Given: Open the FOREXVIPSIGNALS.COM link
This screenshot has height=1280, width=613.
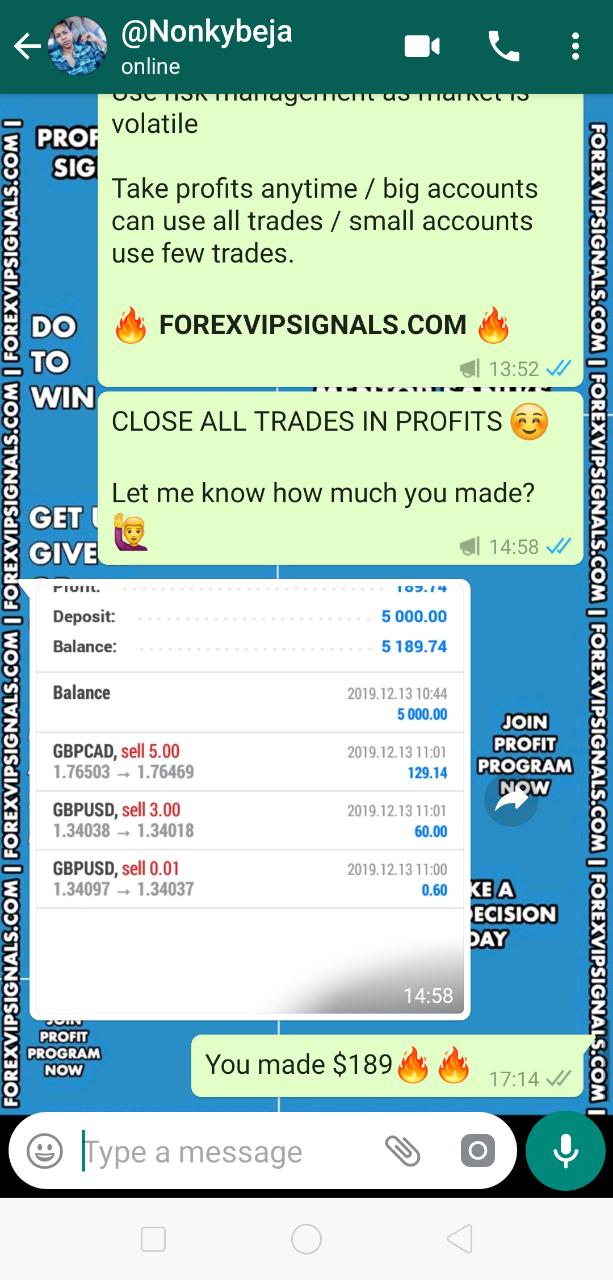Looking at the screenshot, I should coord(313,325).
